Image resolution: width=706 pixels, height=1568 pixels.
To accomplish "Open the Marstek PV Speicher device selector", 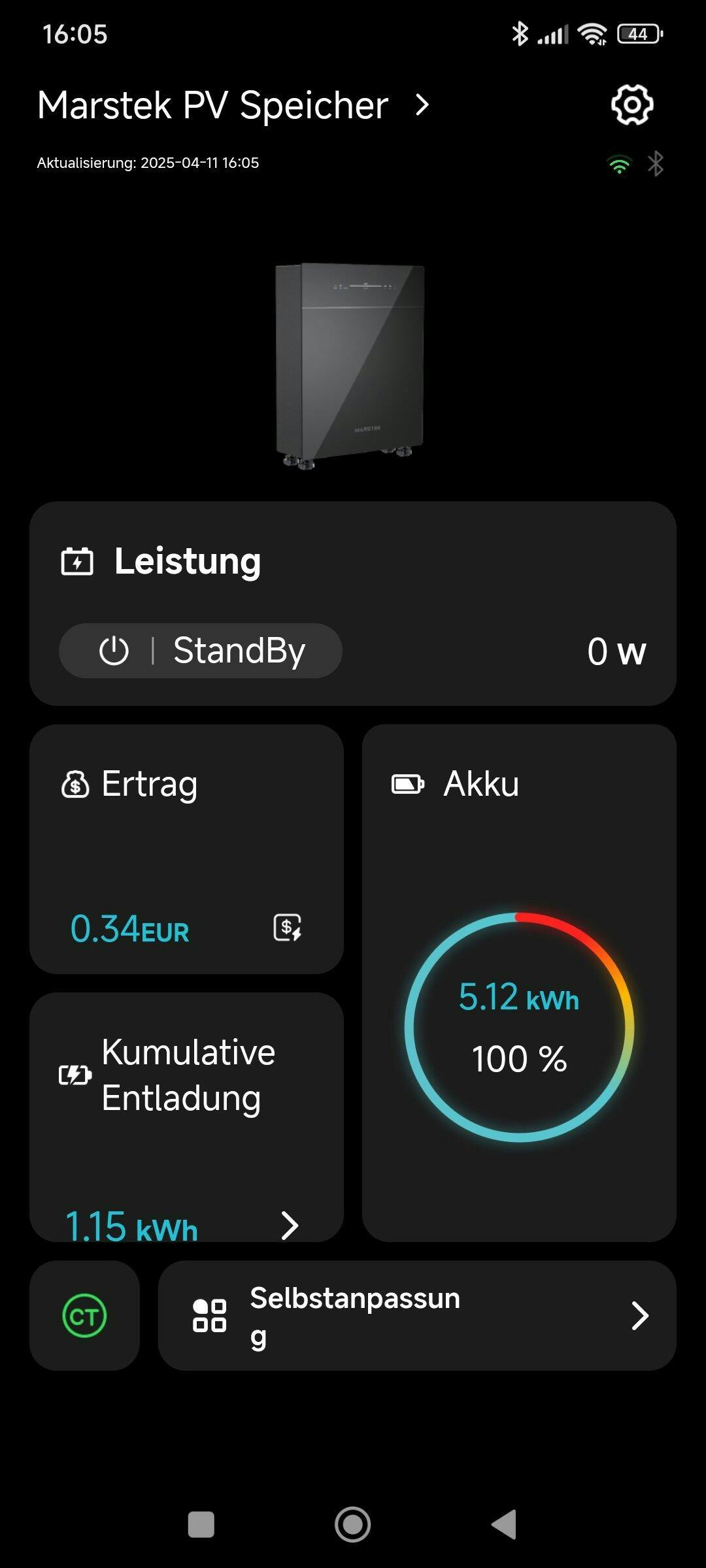I will tap(233, 105).
